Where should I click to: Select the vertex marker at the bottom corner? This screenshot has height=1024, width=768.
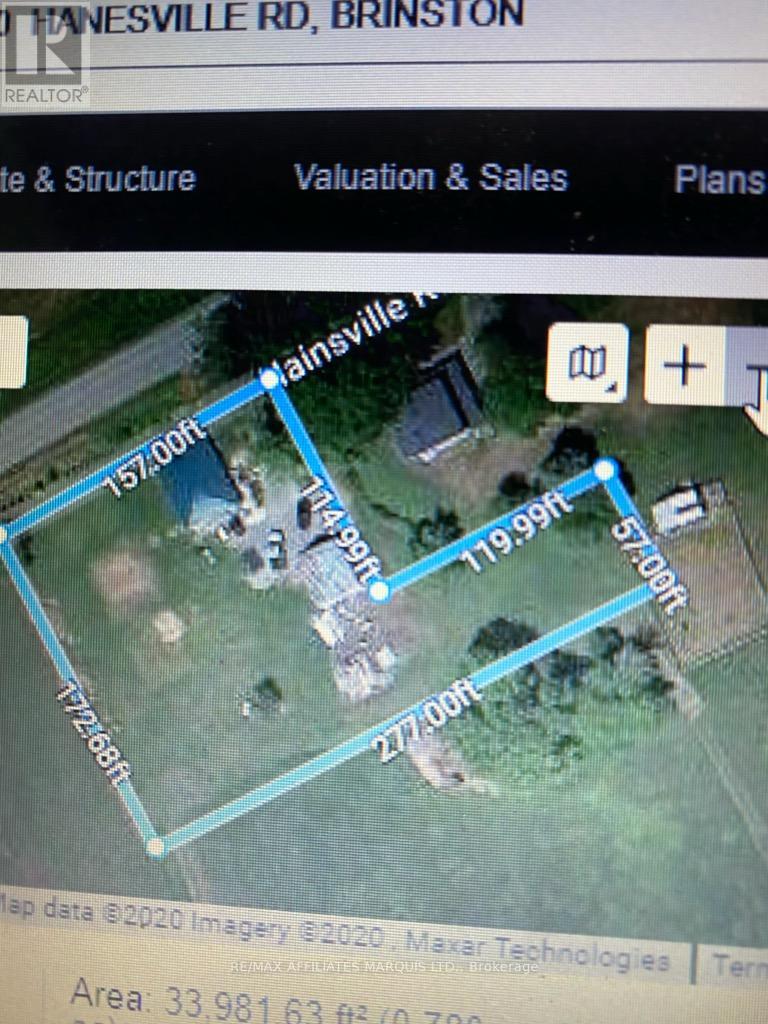pyautogui.click(x=155, y=846)
